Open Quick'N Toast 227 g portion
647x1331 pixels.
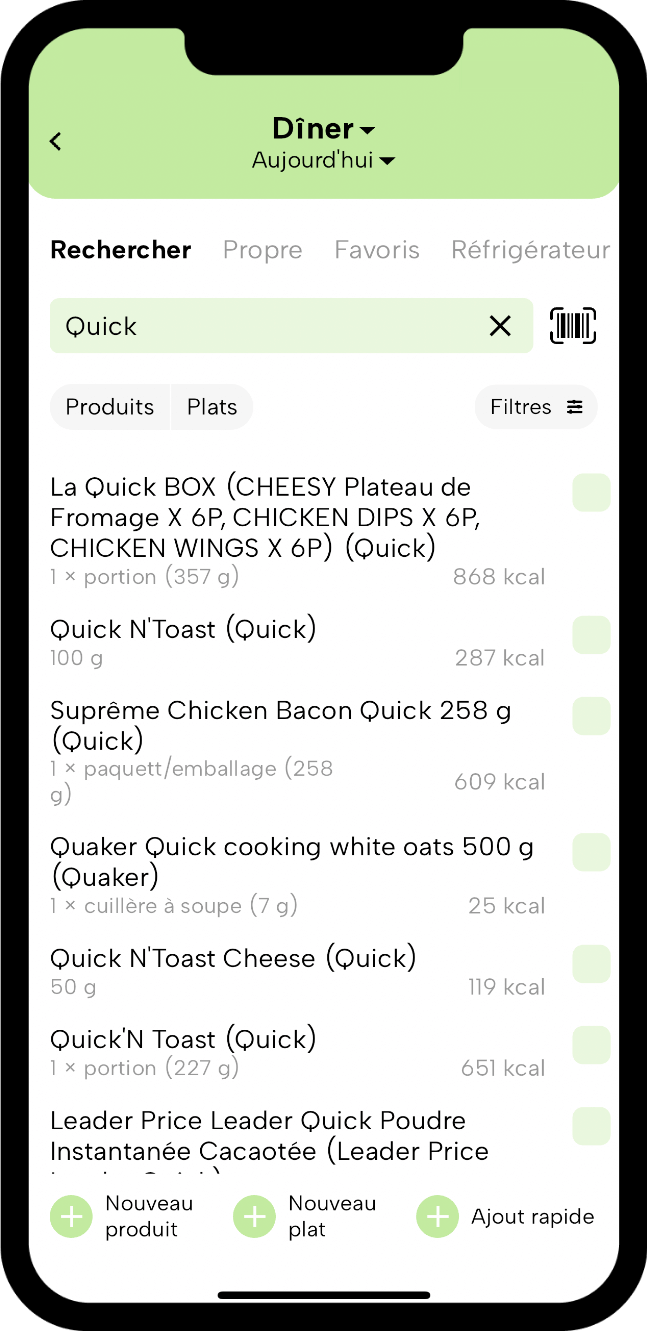[x=297, y=1053]
